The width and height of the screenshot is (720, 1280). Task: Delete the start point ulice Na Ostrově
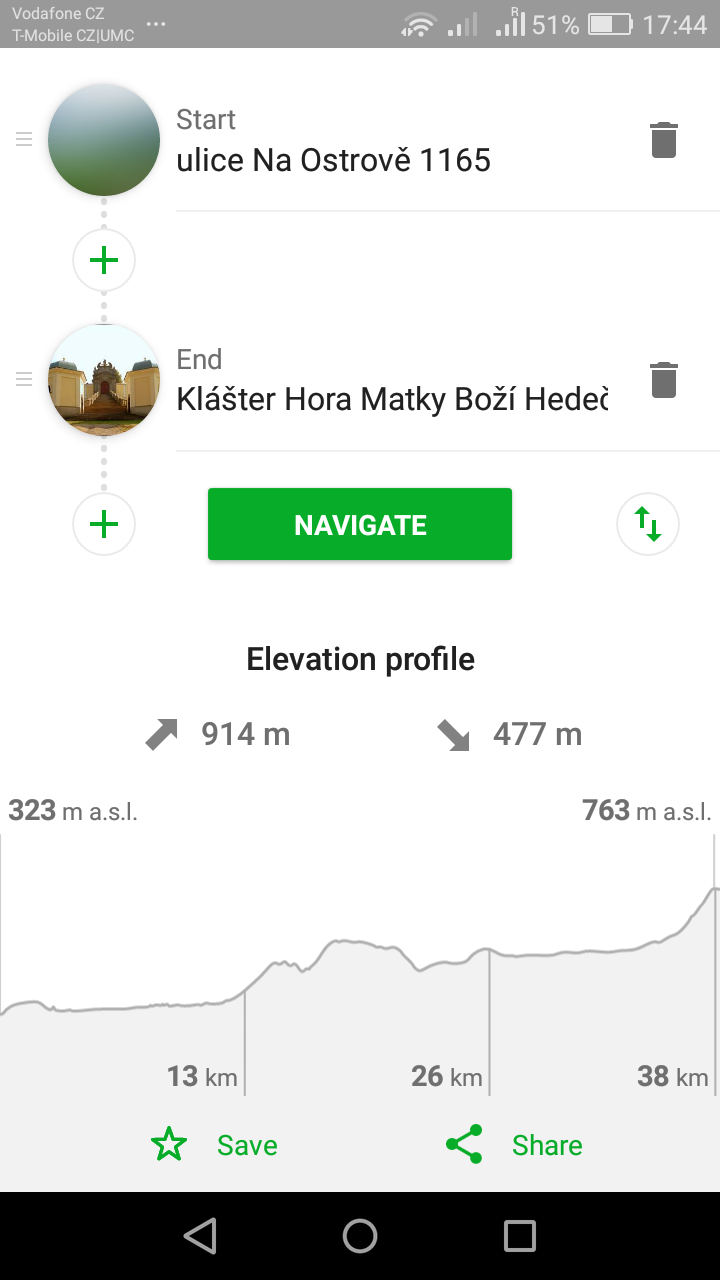tap(664, 140)
